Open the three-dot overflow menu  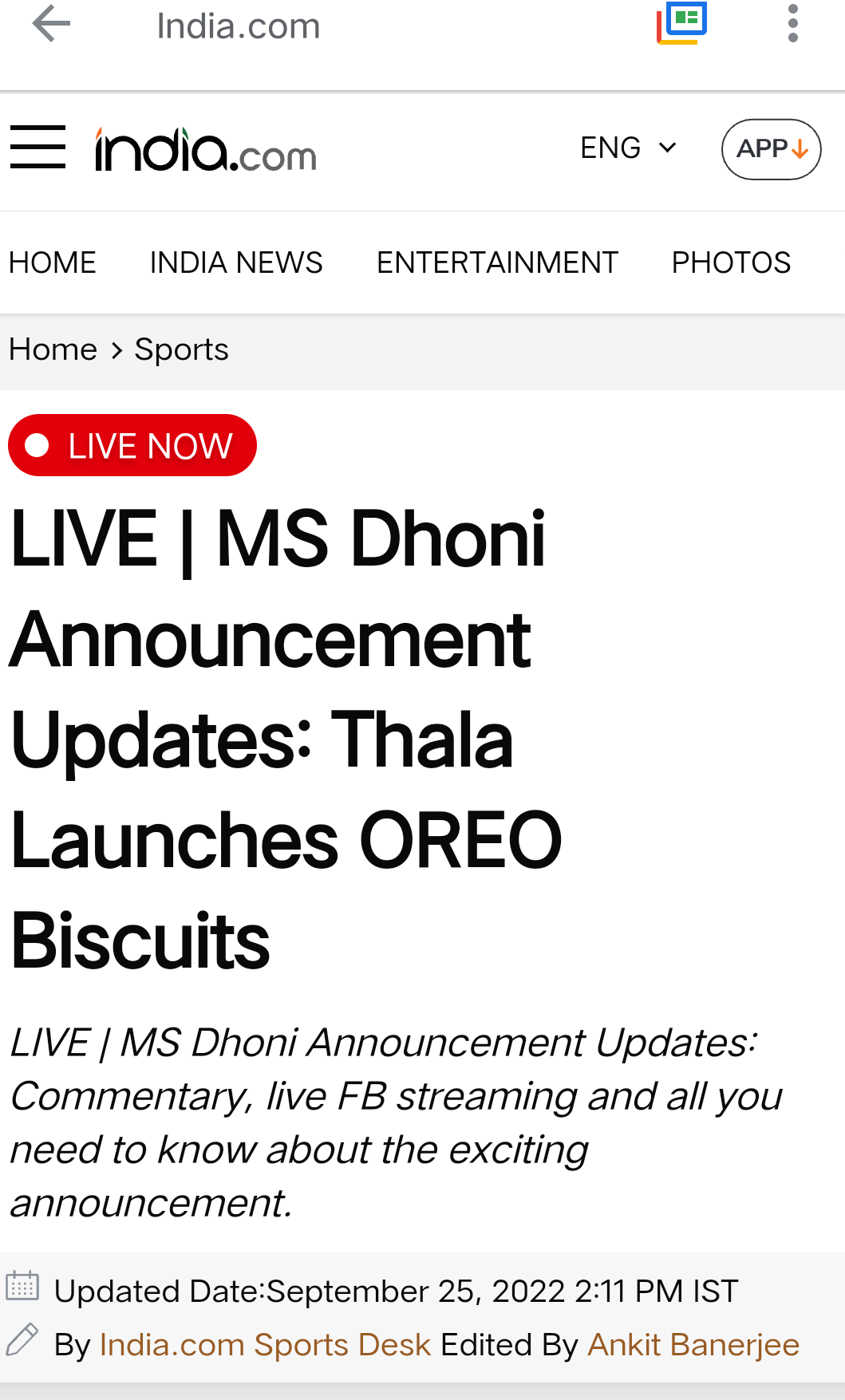pos(792,24)
